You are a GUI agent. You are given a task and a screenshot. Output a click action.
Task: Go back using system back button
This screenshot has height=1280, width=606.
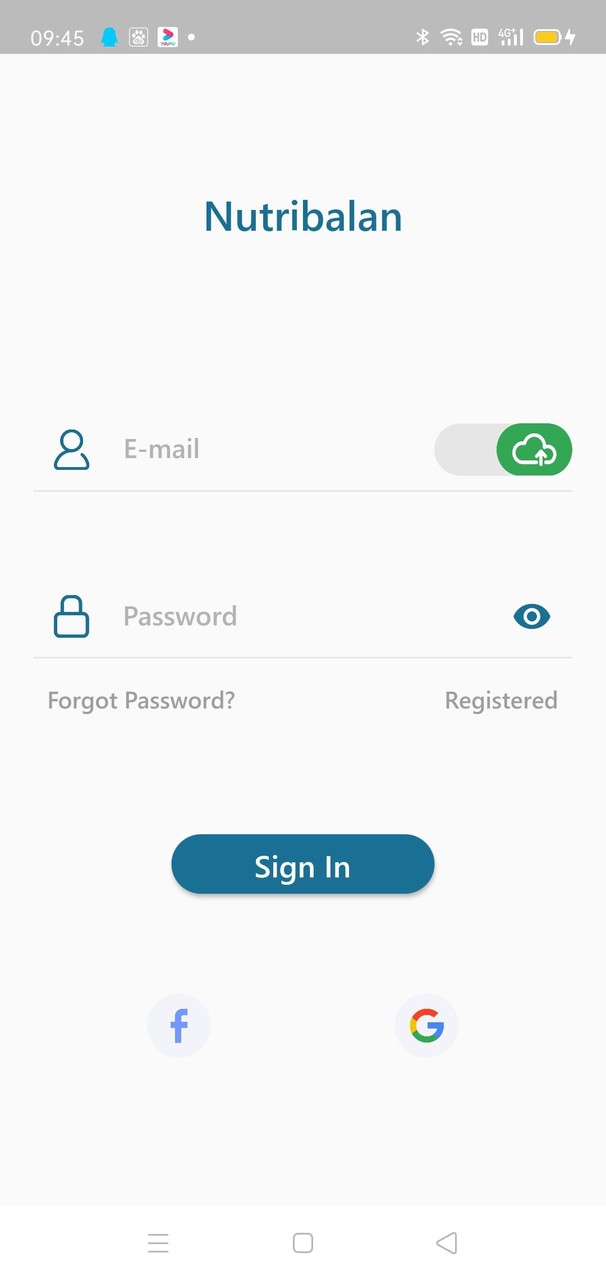pyautogui.click(x=447, y=1242)
